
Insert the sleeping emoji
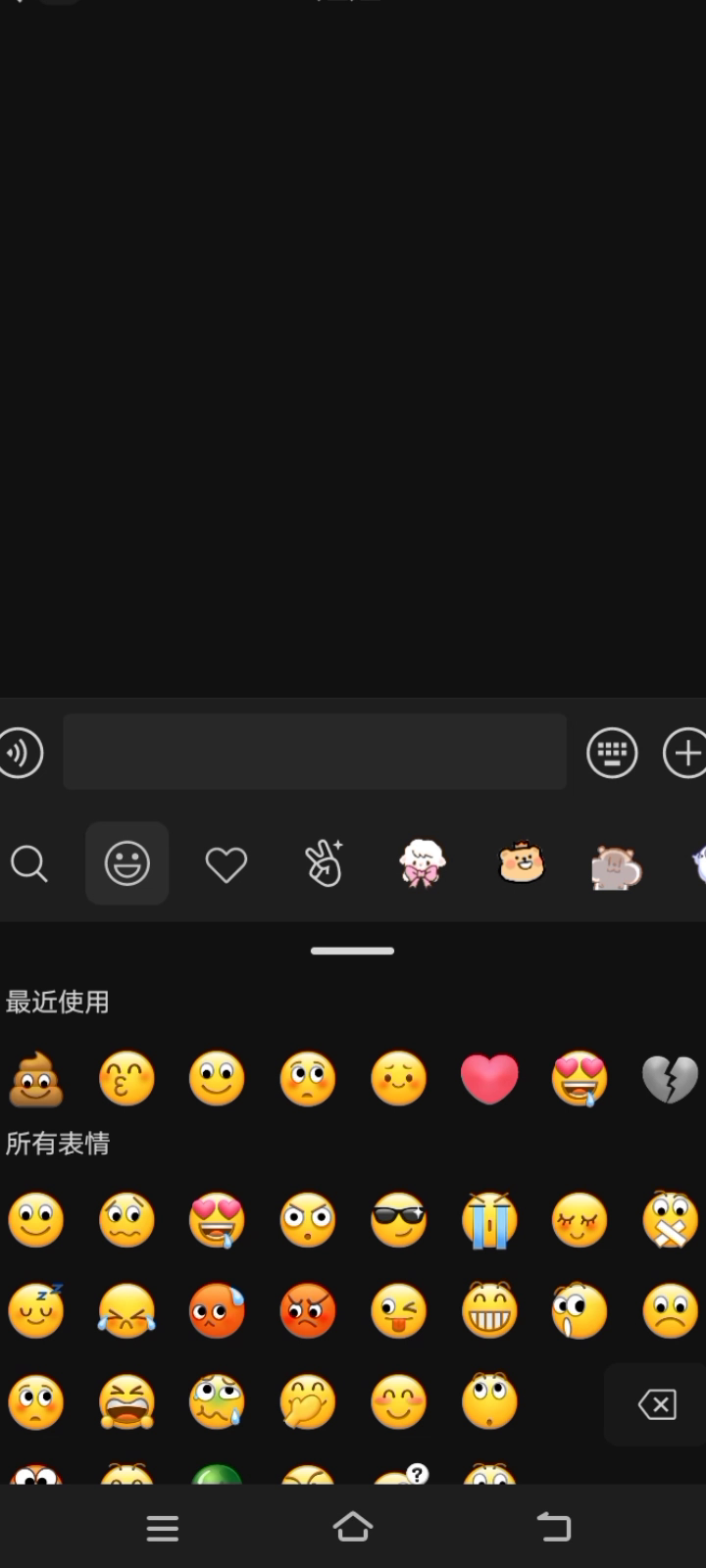pyautogui.click(x=36, y=1310)
